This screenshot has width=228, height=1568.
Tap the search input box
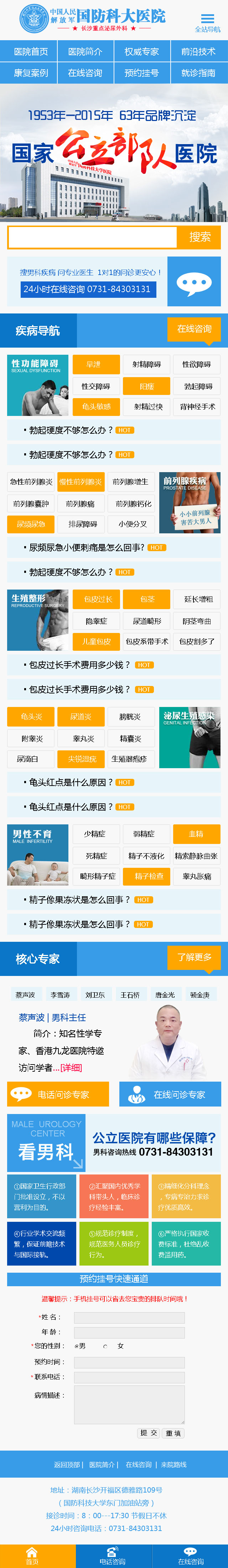(92, 237)
